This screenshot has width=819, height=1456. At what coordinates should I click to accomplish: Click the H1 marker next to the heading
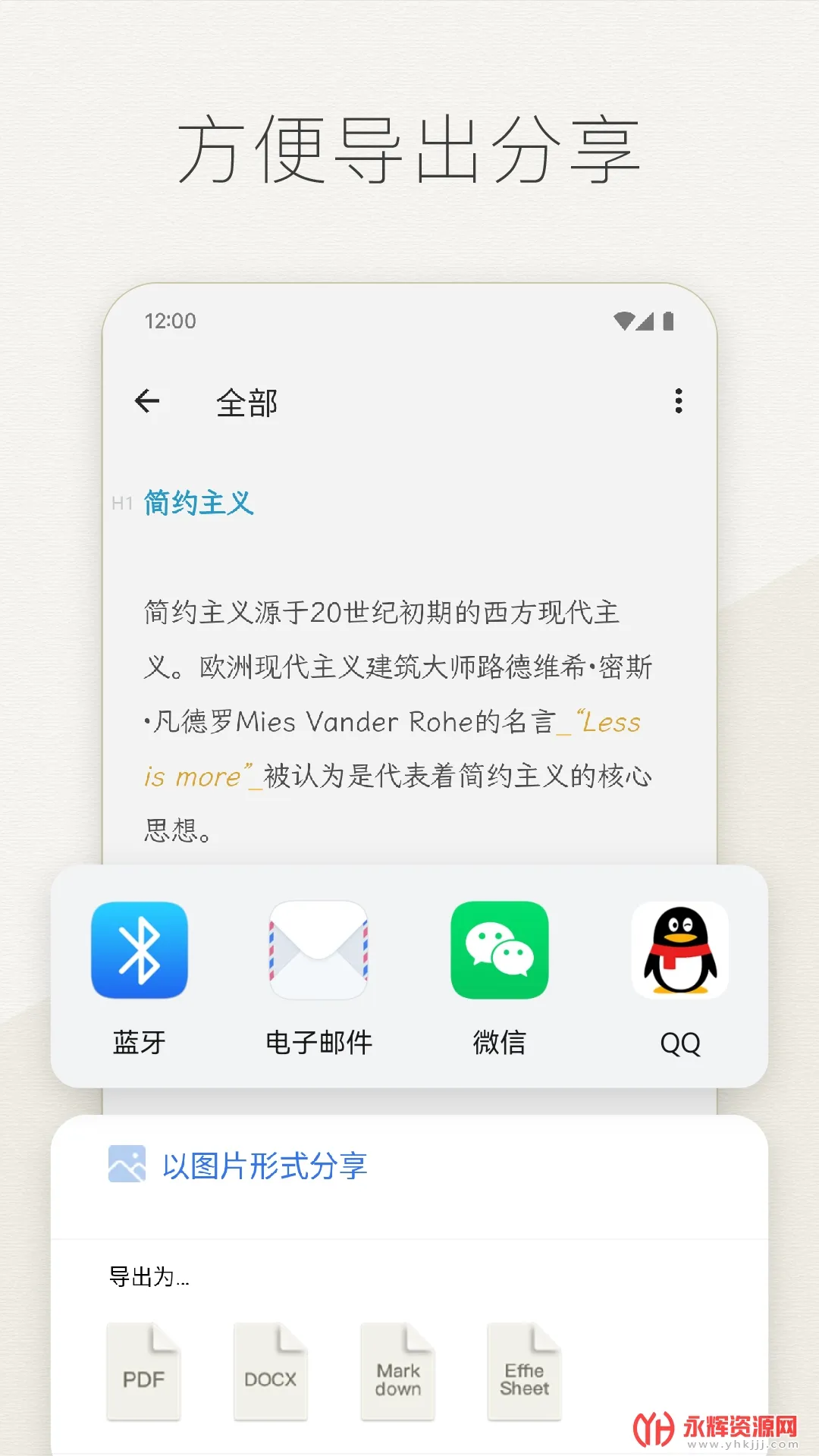(x=121, y=502)
